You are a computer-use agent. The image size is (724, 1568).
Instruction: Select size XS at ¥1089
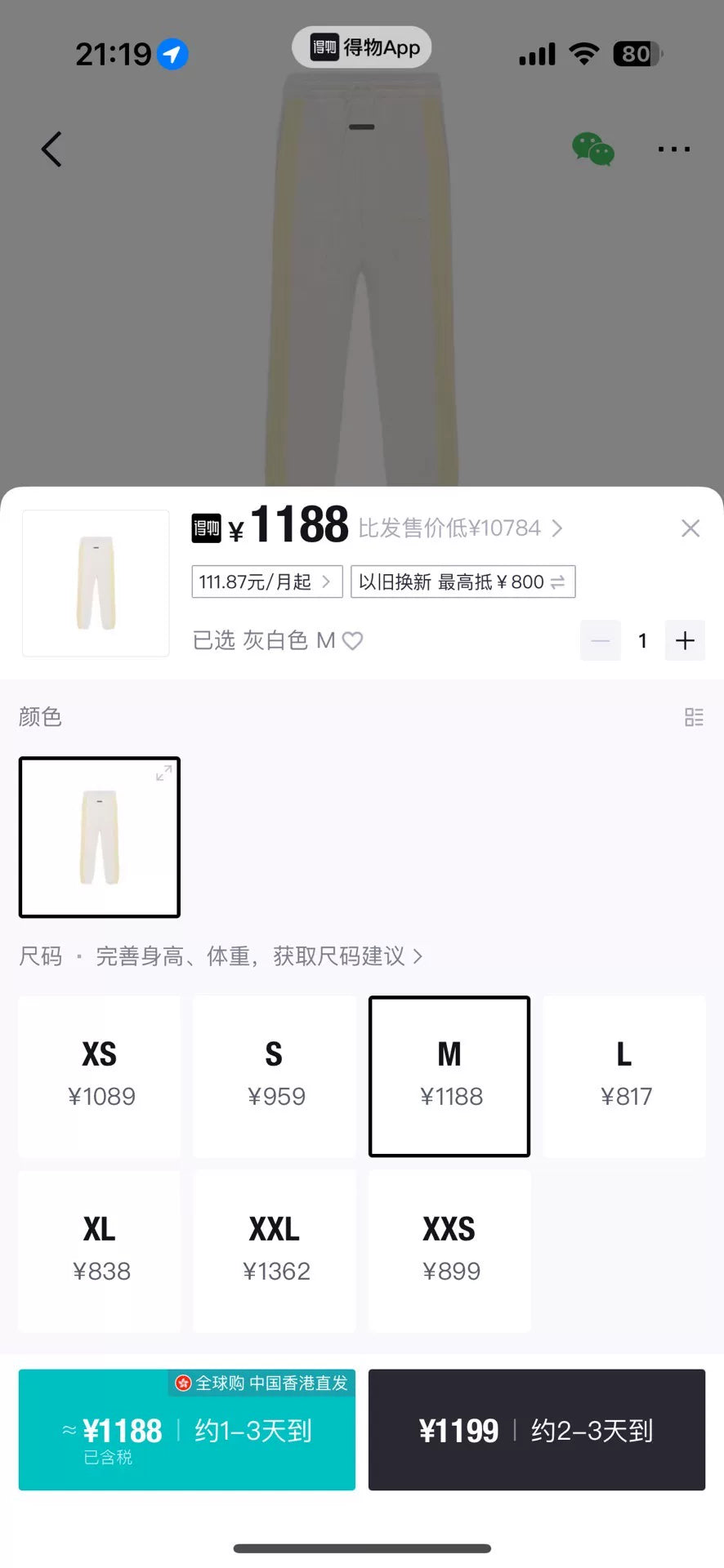point(100,1076)
